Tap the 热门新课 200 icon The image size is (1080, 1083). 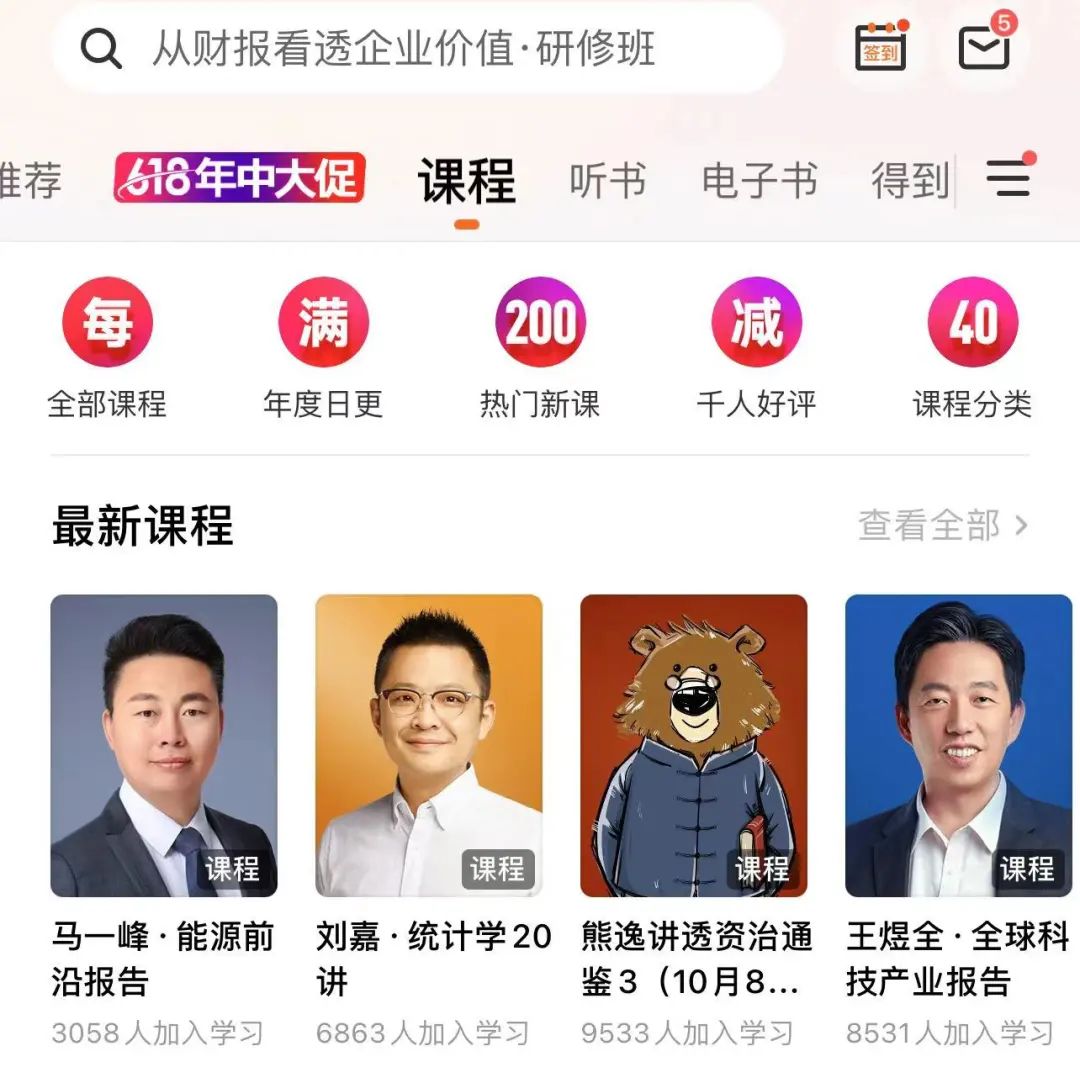(540, 322)
